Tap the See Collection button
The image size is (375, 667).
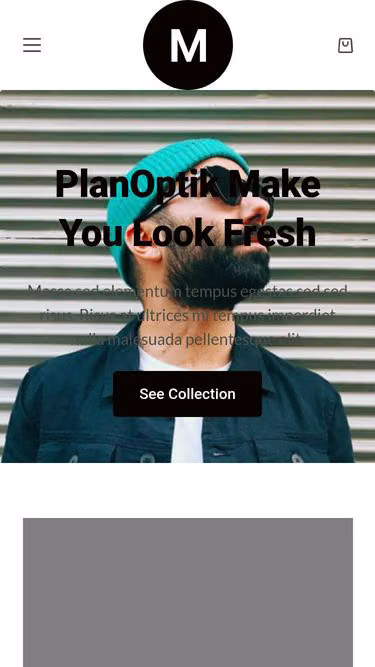(x=188, y=394)
